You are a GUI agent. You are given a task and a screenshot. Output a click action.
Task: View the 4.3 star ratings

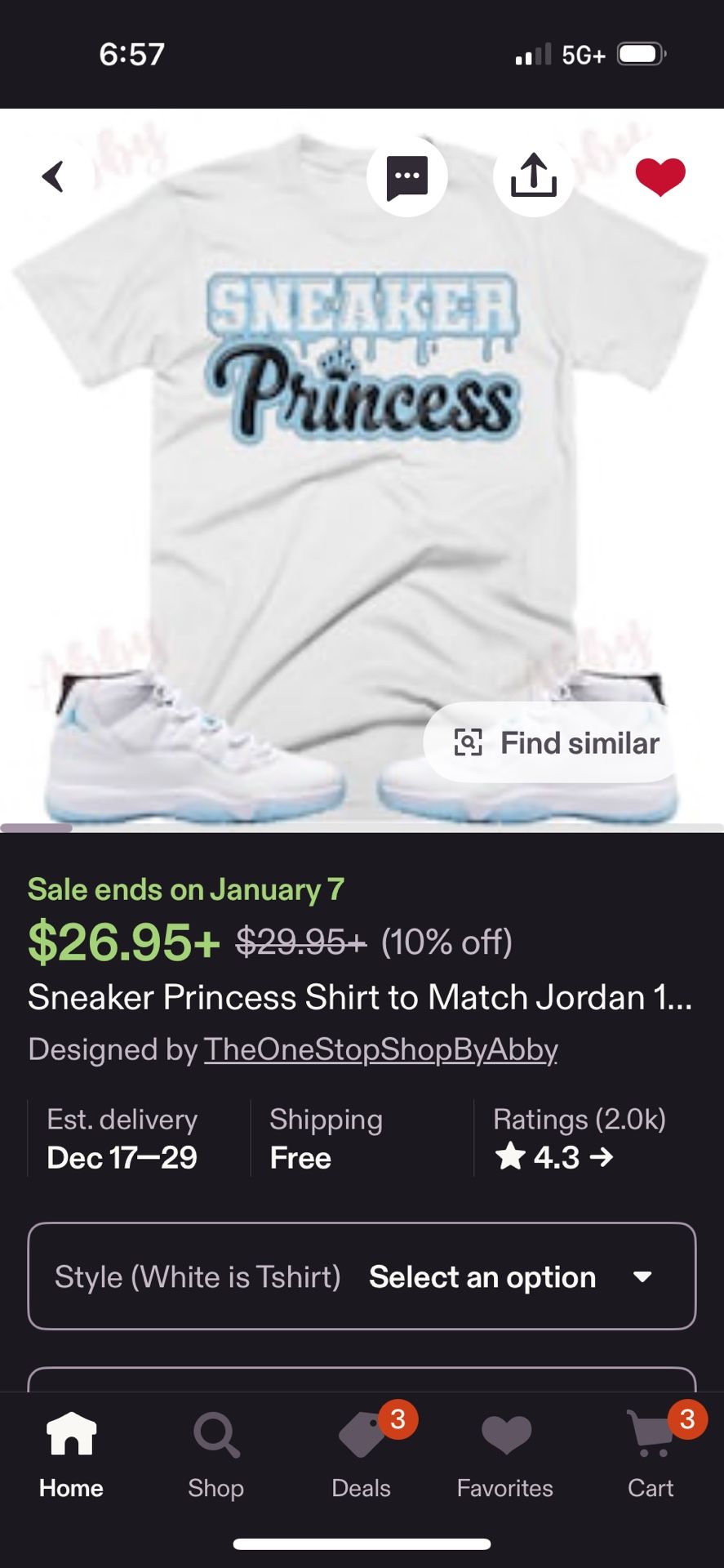coord(555,1157)
